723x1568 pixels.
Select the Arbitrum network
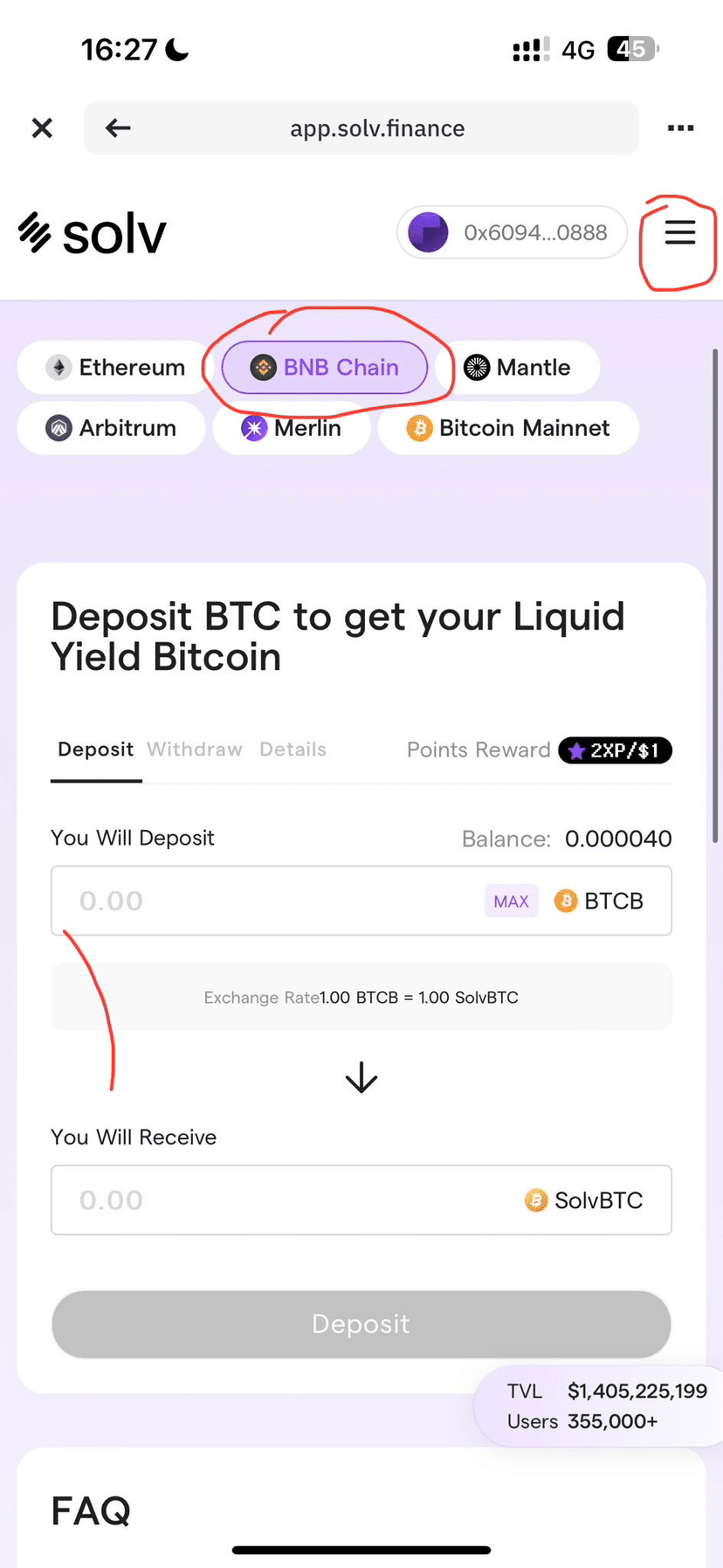pos(111,428)
